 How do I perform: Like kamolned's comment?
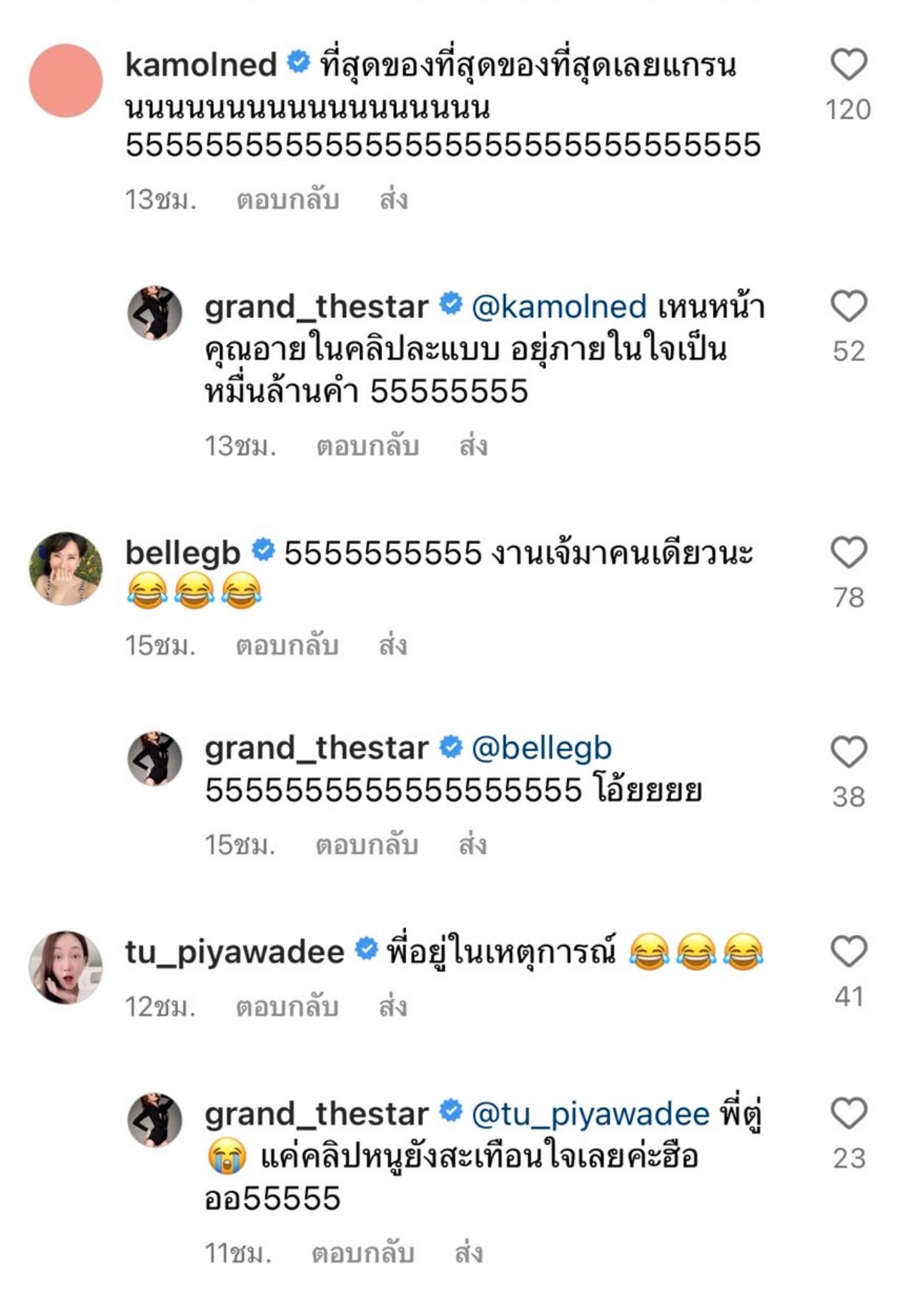(849, 65)
